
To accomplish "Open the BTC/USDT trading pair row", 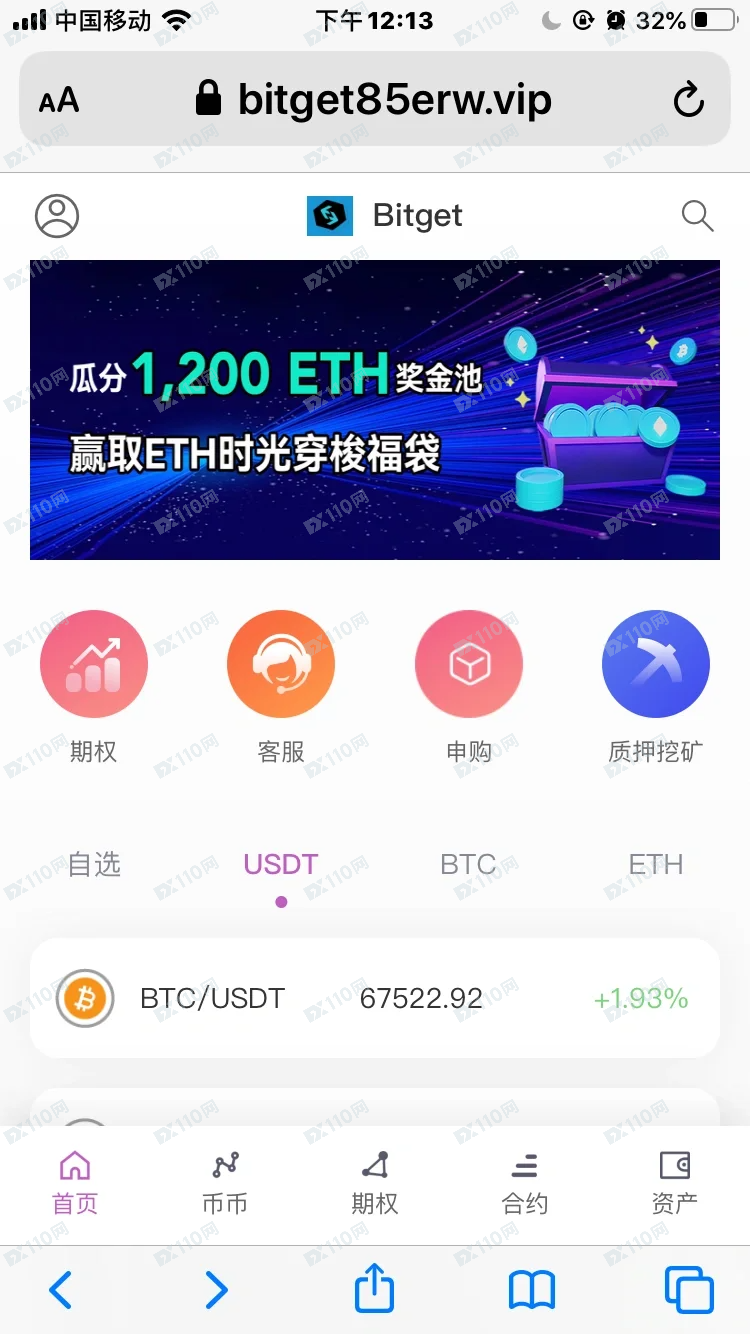I will pos(375,998).
